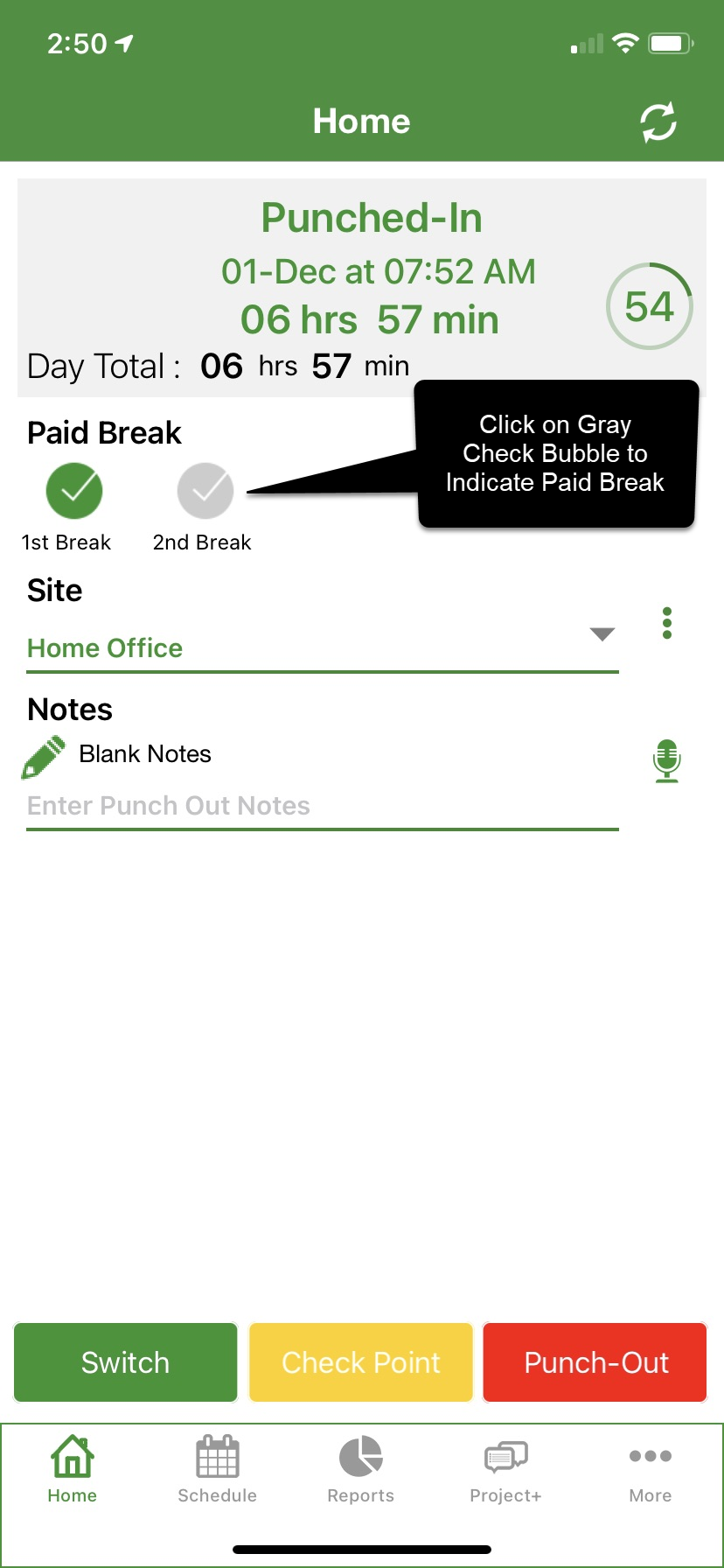724x1568 pixels.
Task: Dictate notes with the microphone
Action: pos(667,760)
